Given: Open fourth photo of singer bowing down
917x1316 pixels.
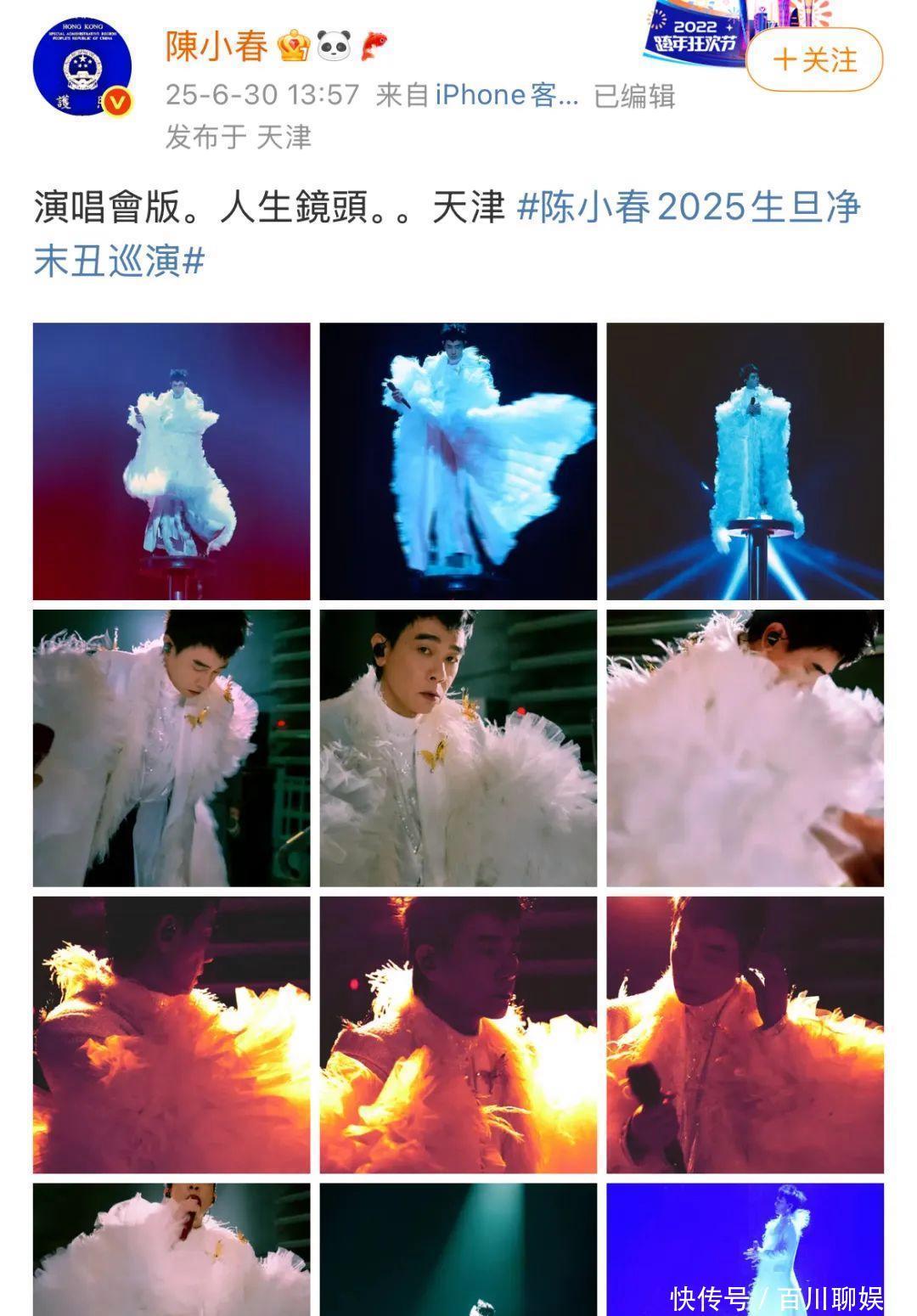Looking at the screenshot, I should coord(172,748).
